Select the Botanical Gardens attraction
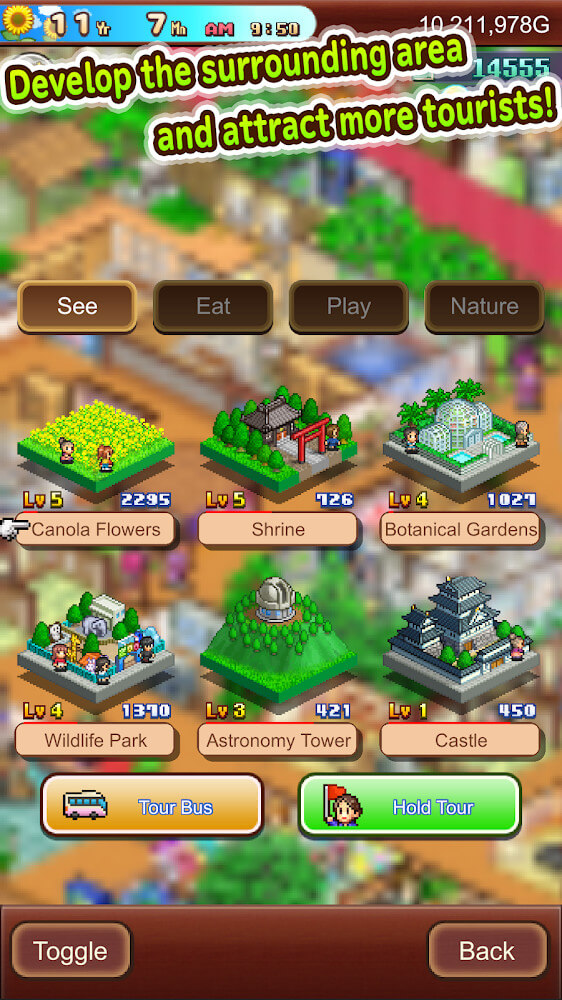 pos(461,529)
